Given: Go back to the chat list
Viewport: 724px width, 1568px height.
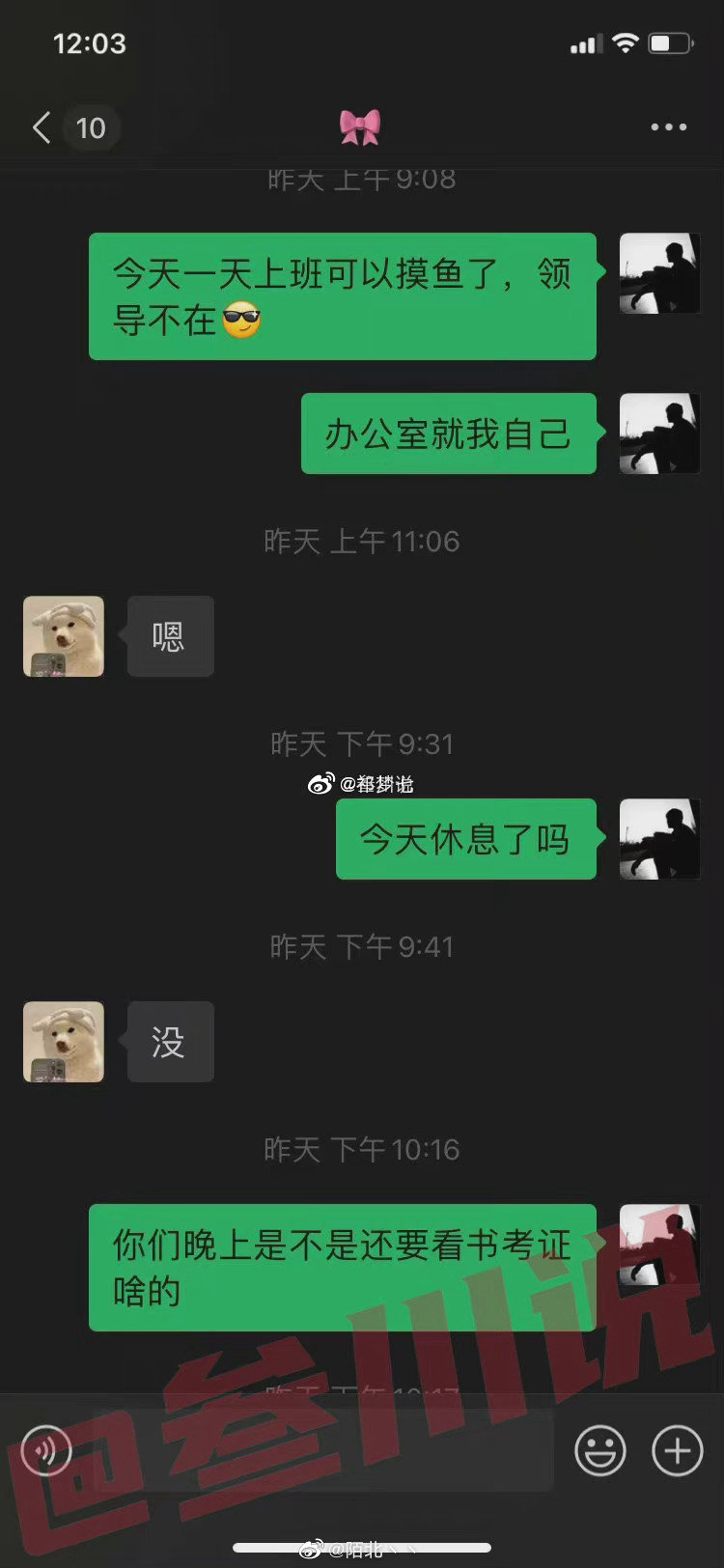Looking at the screenshot, I should 42,127.
